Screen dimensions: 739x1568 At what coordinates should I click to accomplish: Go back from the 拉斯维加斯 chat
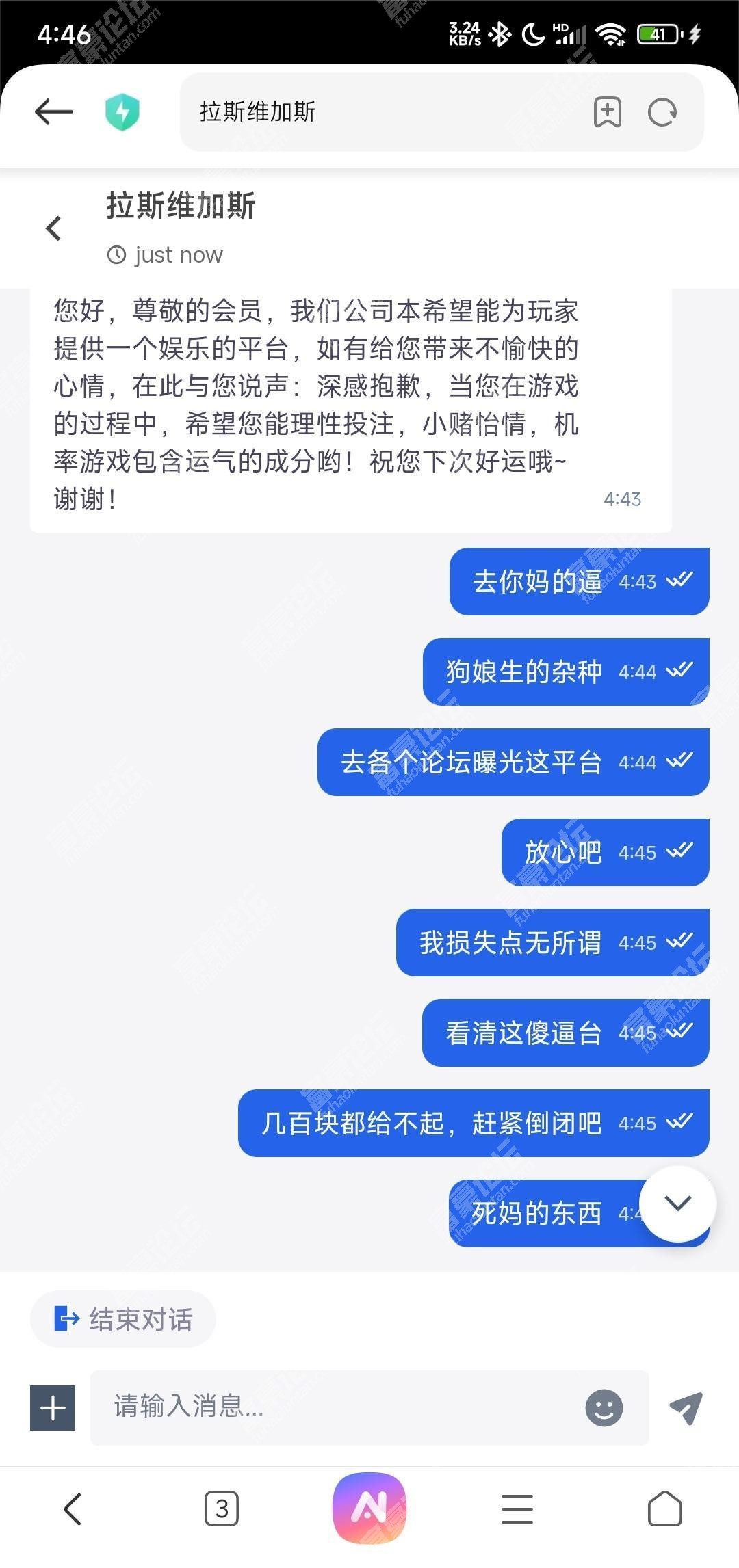pos(53,228)
